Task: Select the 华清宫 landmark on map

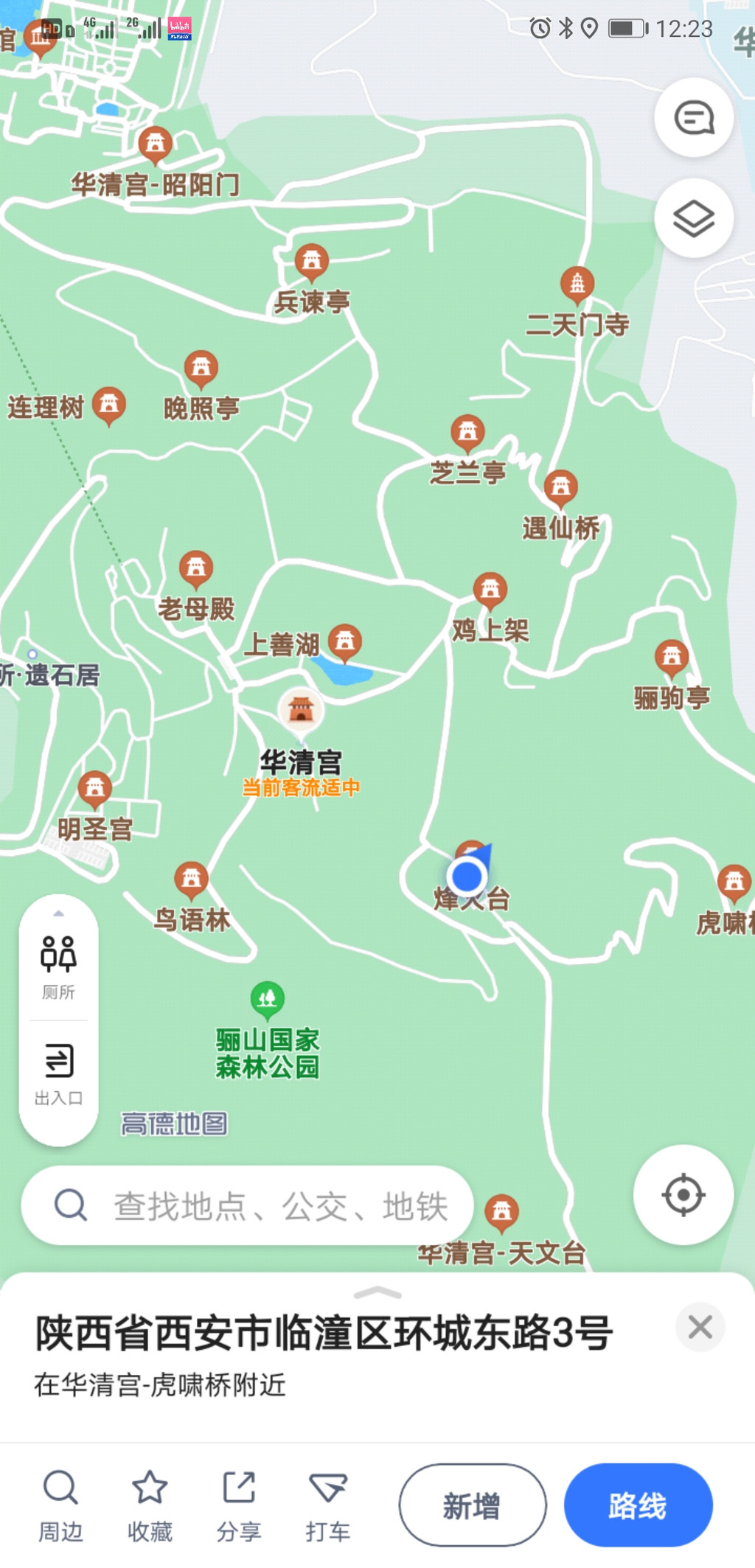Action: pyautogui.click(x=301, y=710)
